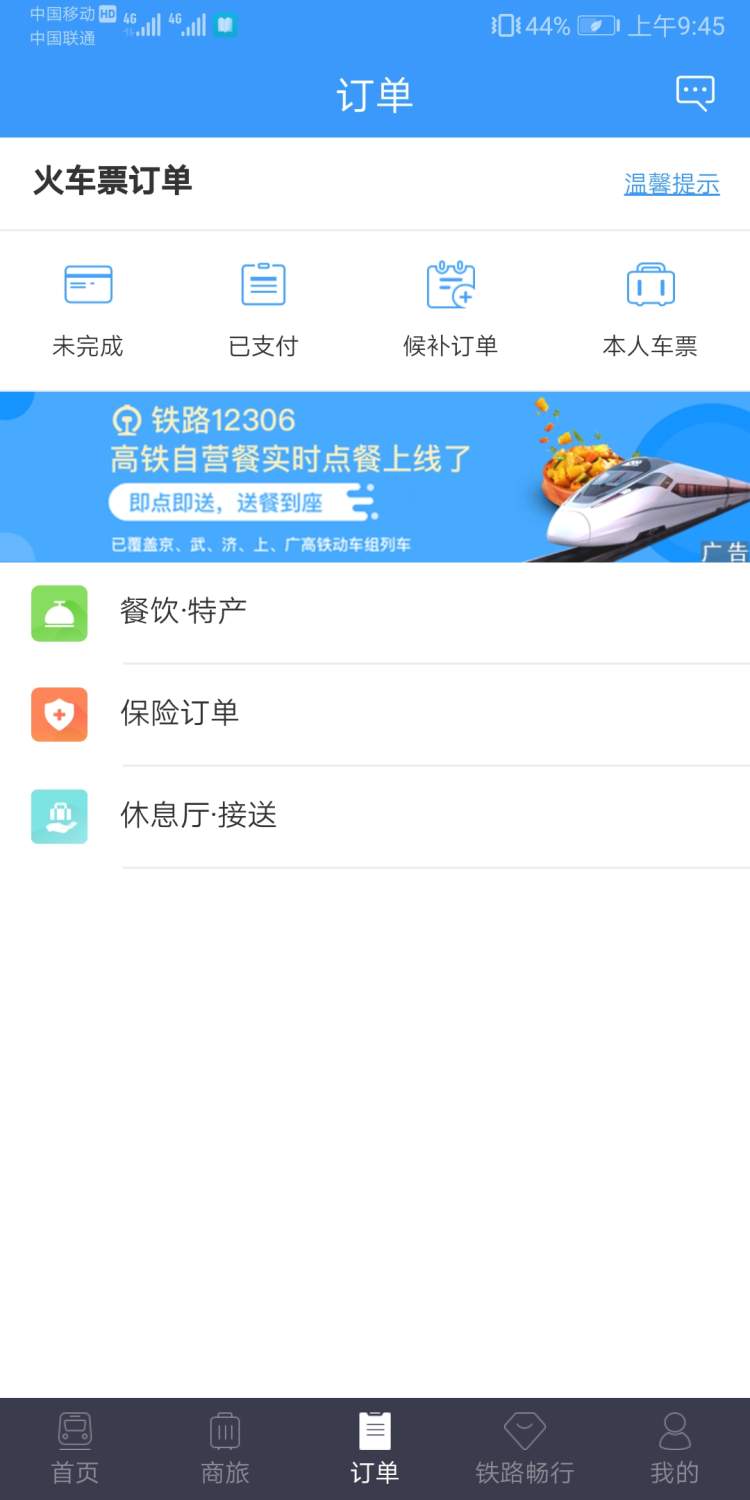Open the 高铁自营餐 banner ad
This screenshot has height=1500, width=750.
point(375,477)
